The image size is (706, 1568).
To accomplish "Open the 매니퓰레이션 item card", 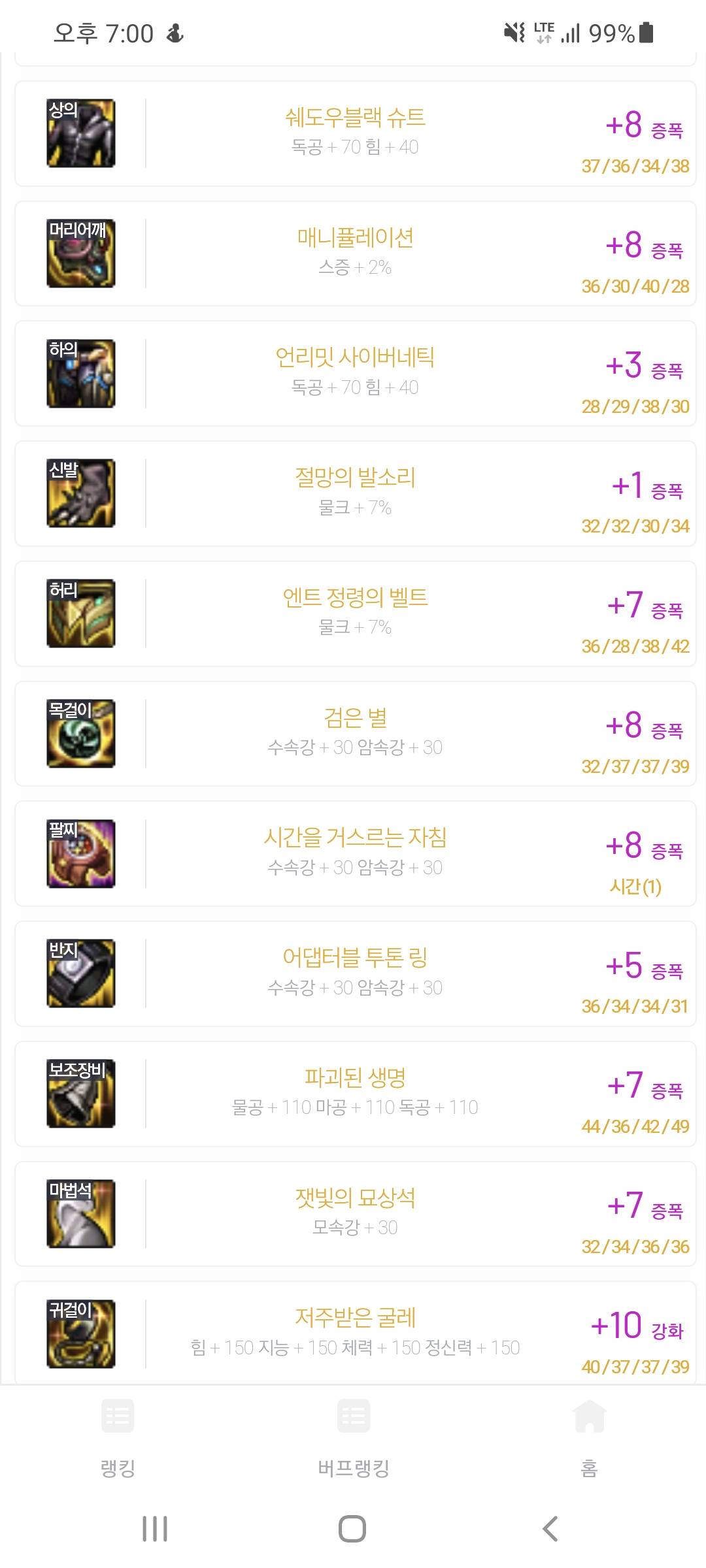I will pos(355,253).
